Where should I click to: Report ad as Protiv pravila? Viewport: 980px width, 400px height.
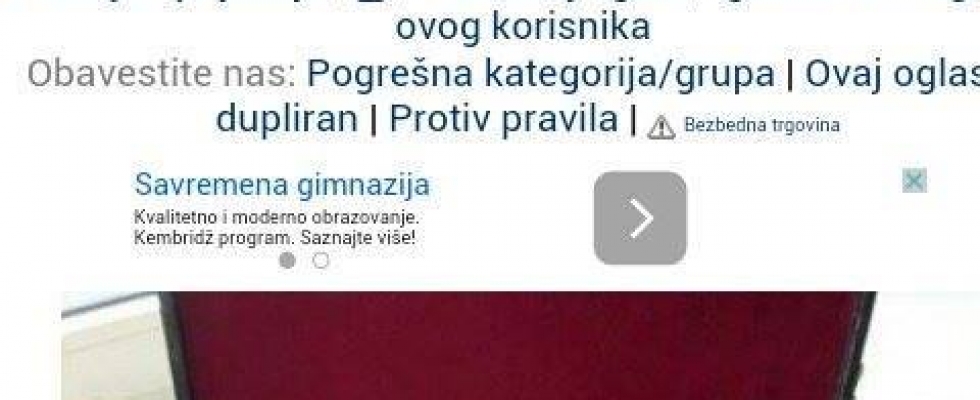click(x=503, y=119)
